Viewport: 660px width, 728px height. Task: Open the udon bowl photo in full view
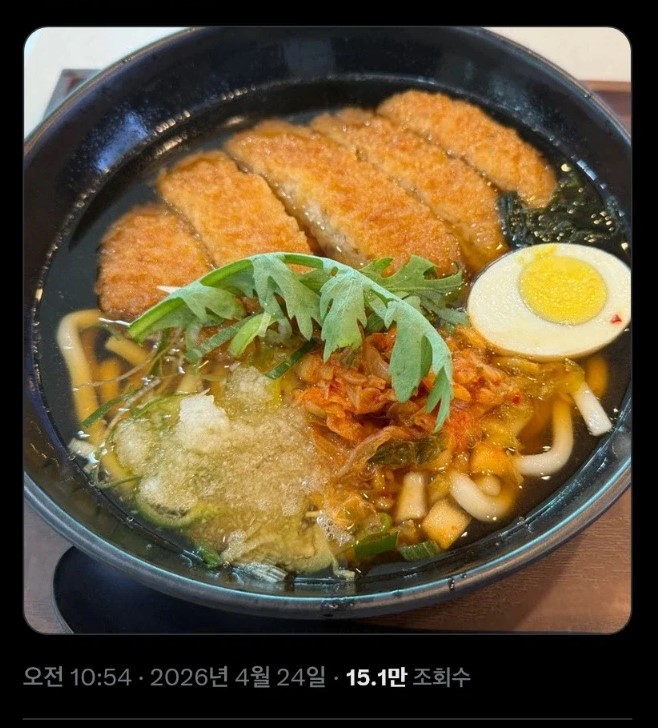(x=327, y=330)
